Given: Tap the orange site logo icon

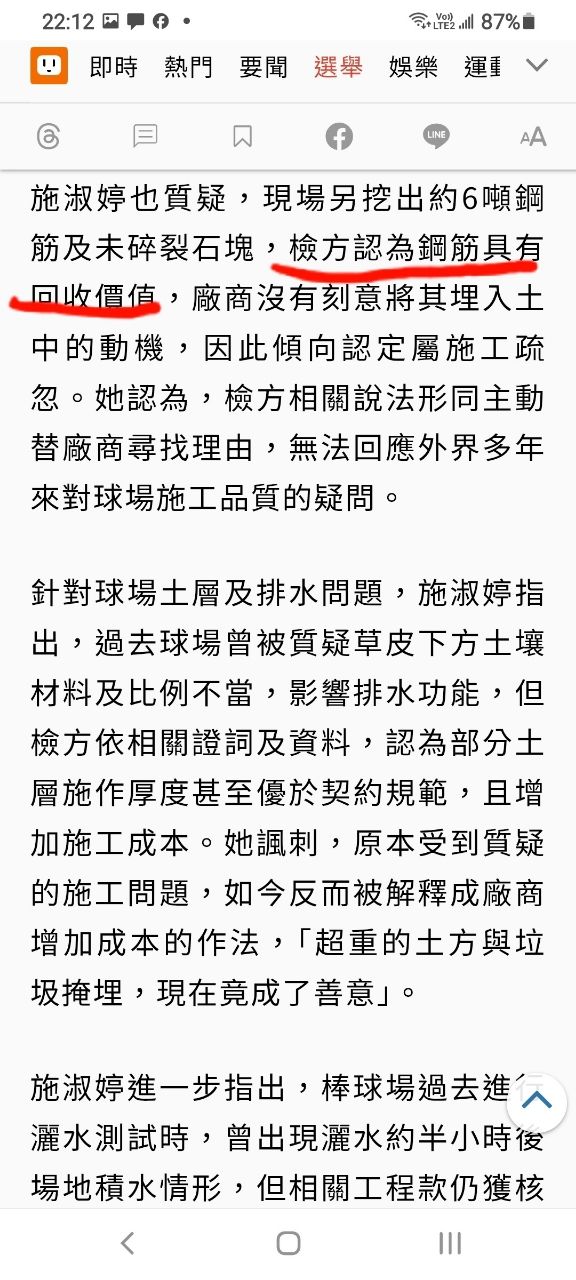Looking at the screenshot, I should [x=48, y=66].
